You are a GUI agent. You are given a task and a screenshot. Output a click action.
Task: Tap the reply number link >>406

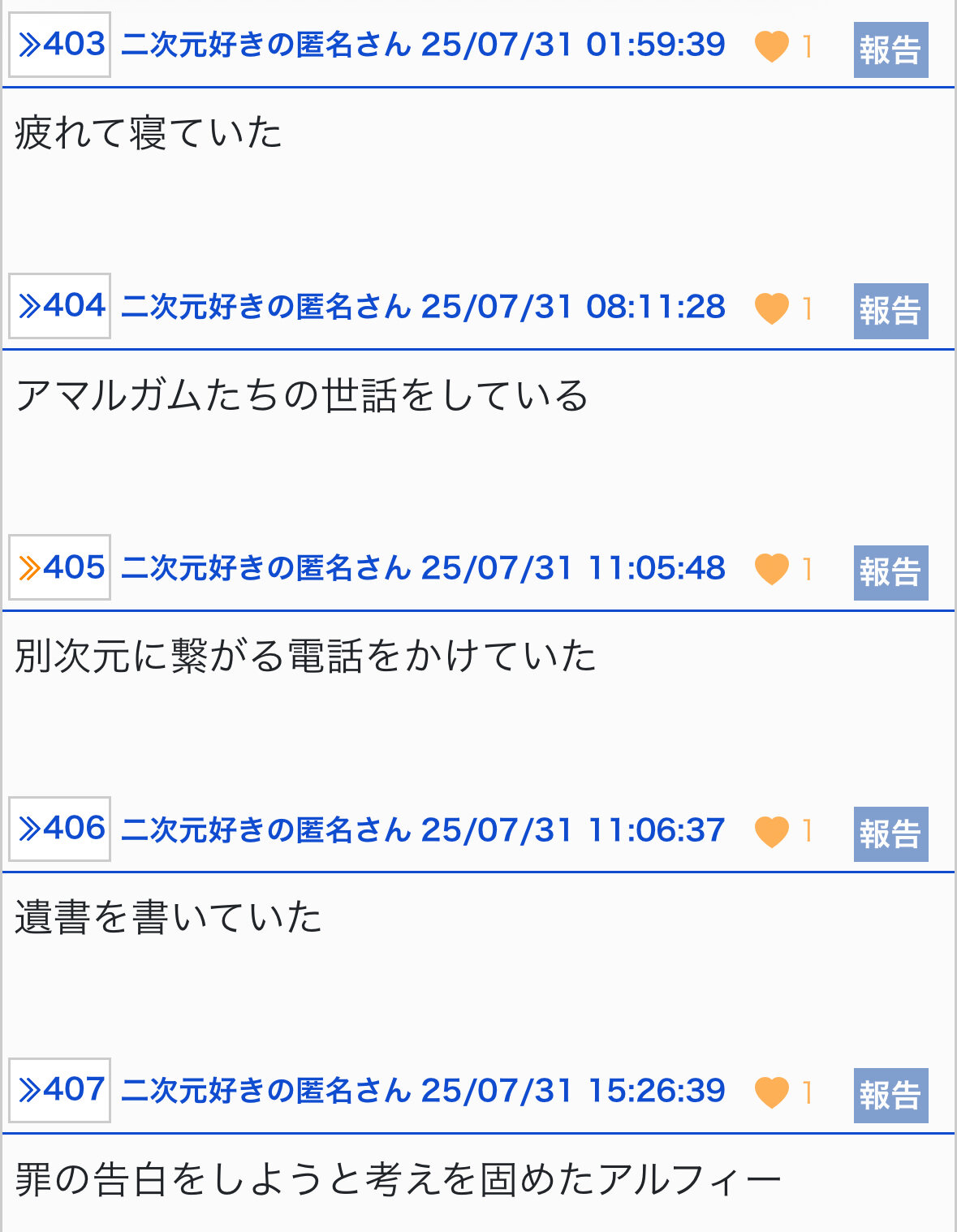click(60, 829)
